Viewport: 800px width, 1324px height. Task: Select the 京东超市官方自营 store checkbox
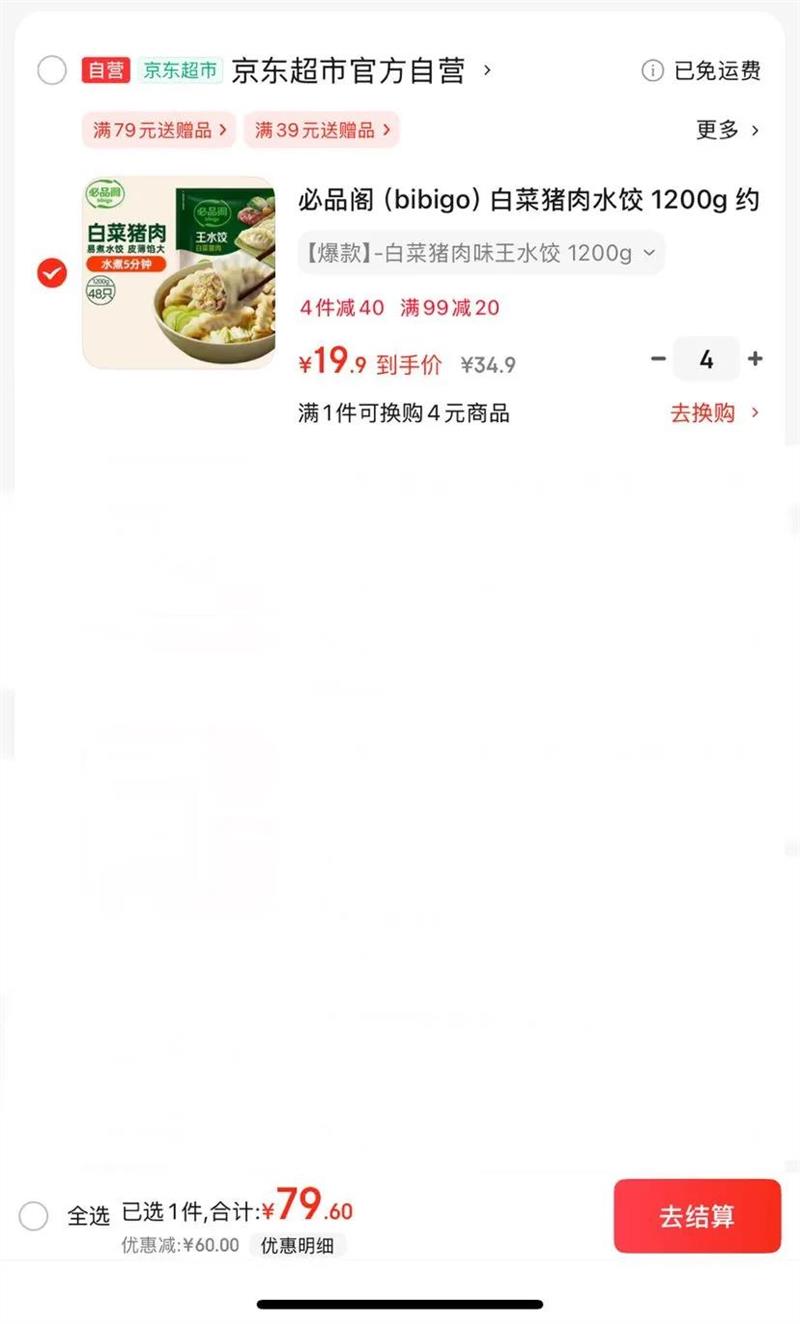[51, 71]
